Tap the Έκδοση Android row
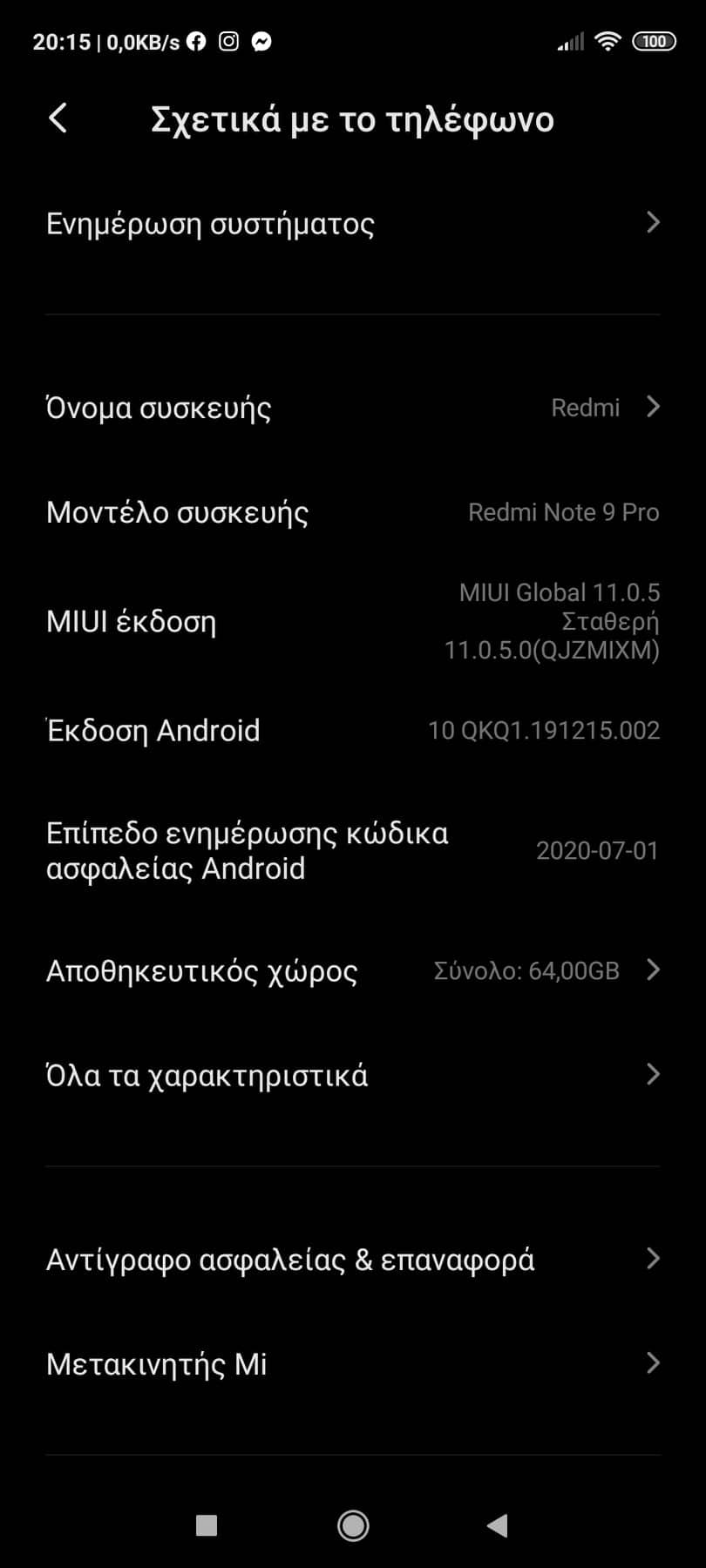The width and height of the screenshot is (706, 1568). pyautogui.click(x=352, y=730)
